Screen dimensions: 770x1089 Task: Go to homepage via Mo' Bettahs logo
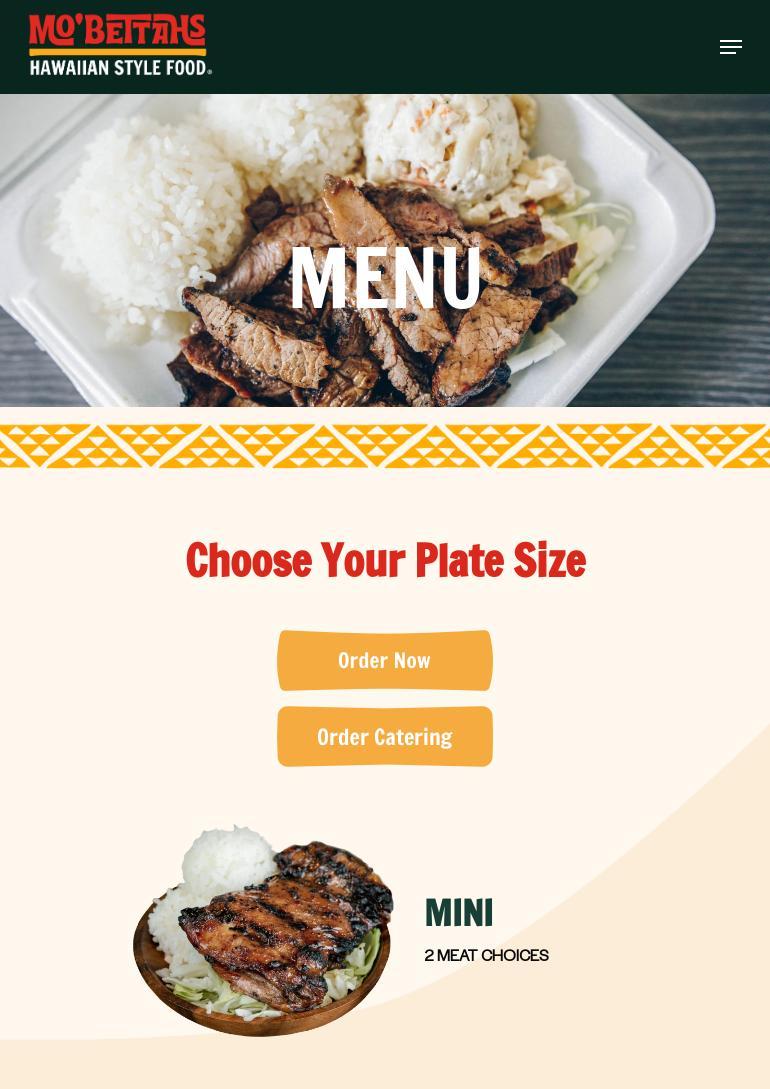coord(120,46)
